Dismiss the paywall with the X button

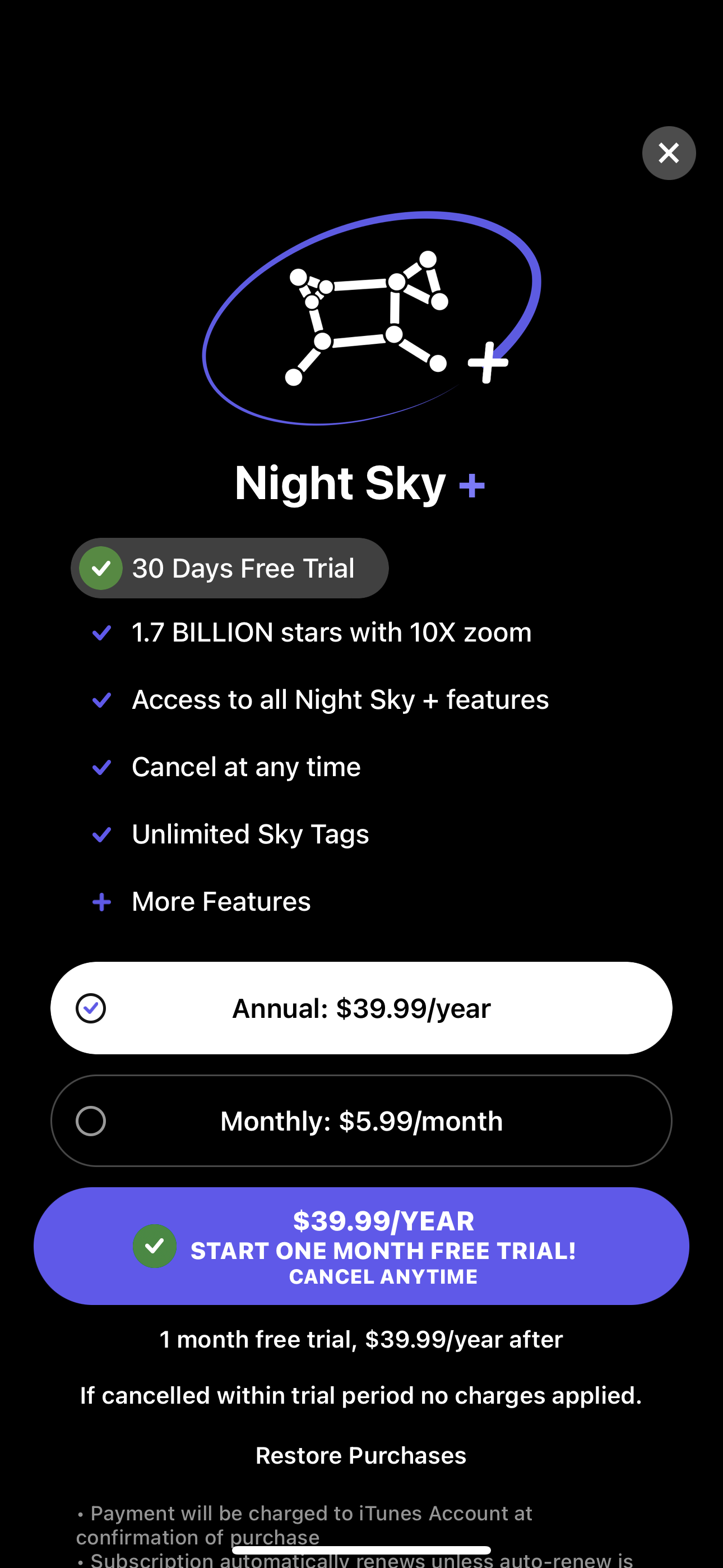coord(668,153)
